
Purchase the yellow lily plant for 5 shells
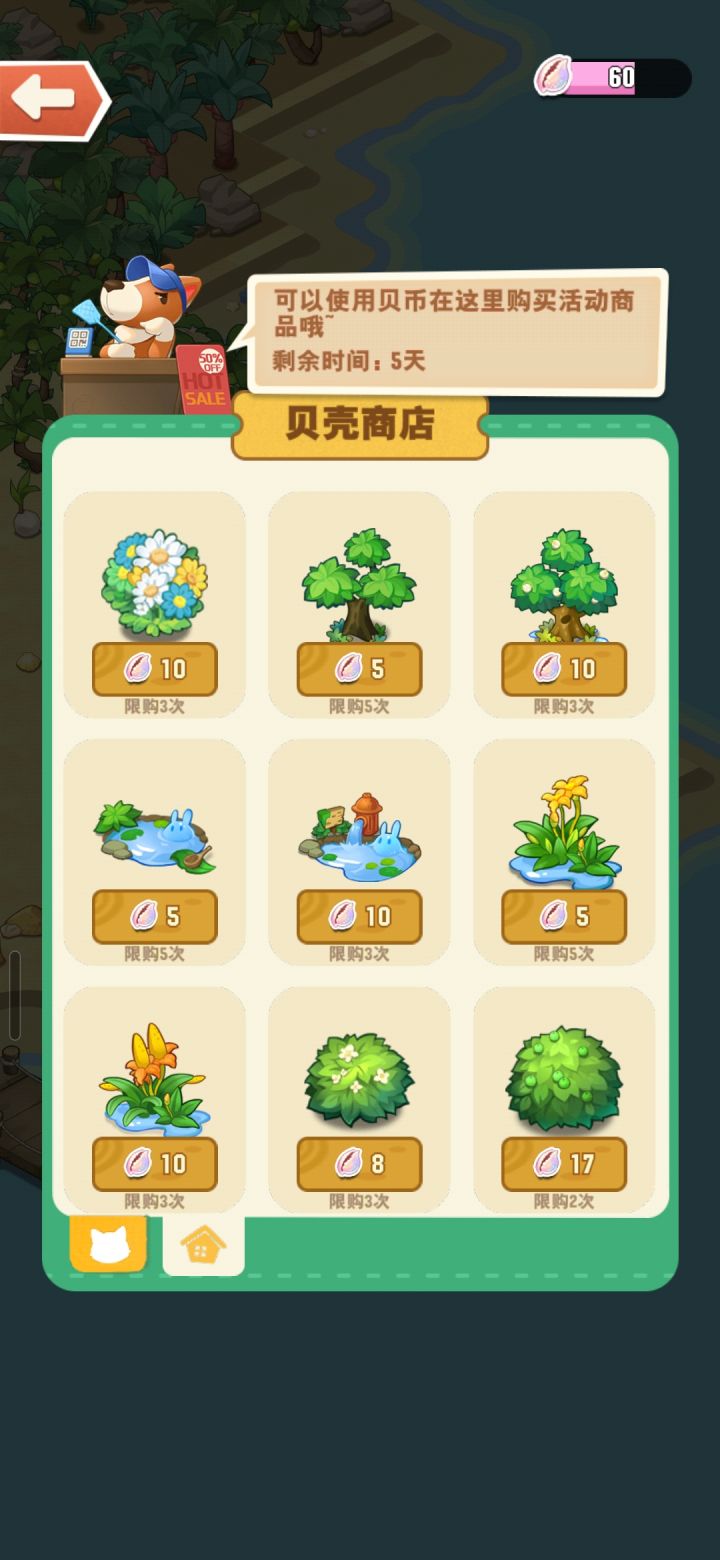pyautogui.click(x=564, y=916)
